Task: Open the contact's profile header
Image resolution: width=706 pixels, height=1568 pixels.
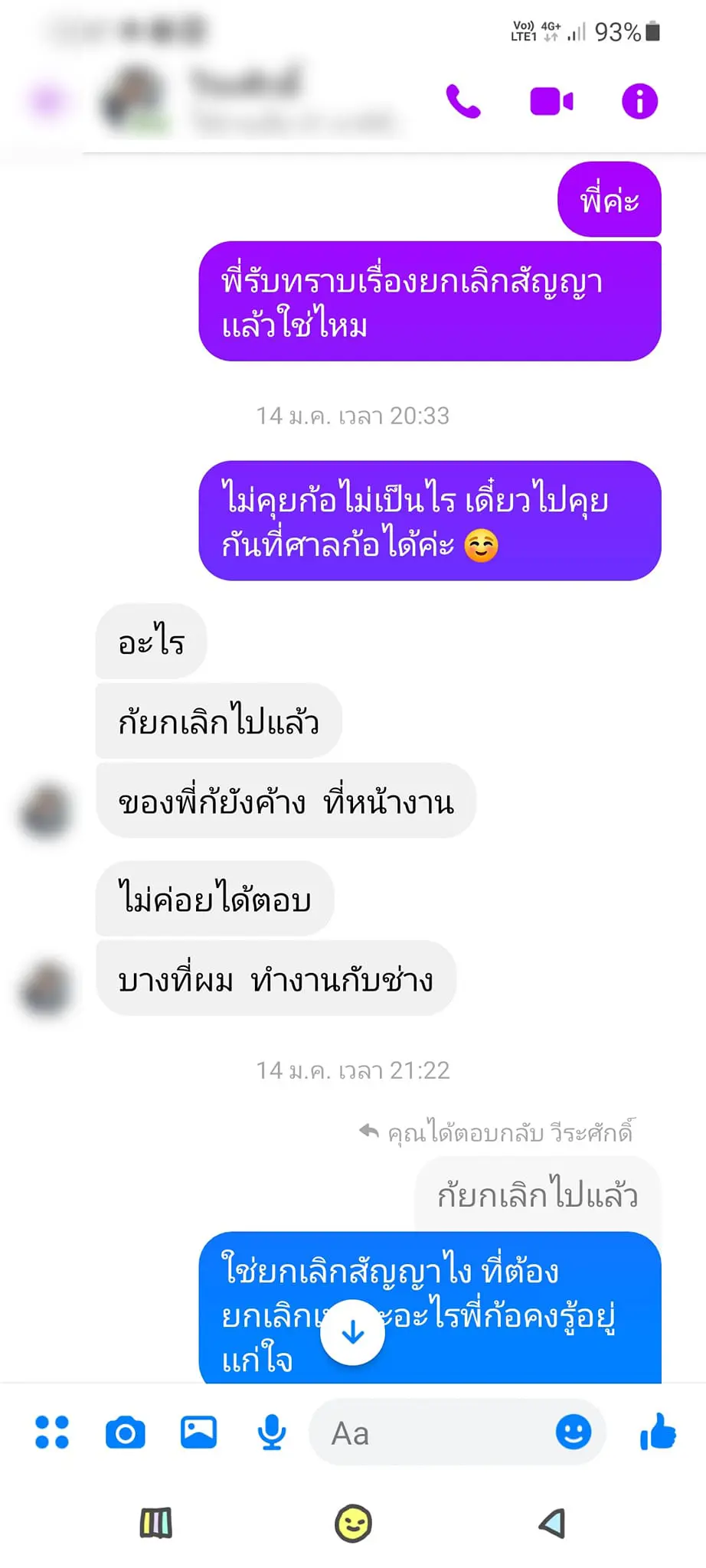Action: 245,100
